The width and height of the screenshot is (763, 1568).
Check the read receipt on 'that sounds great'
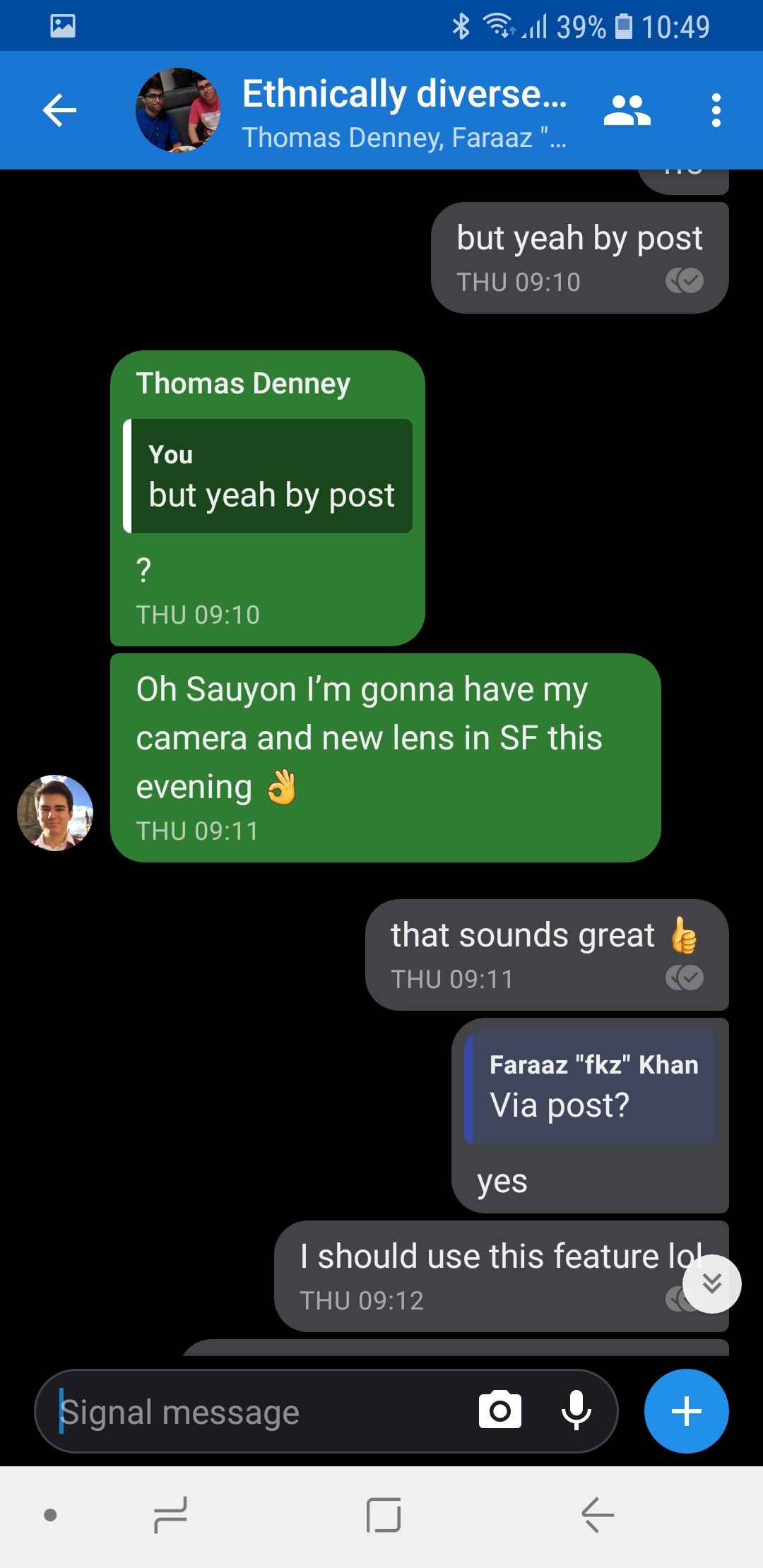click(x=683, y=978)
